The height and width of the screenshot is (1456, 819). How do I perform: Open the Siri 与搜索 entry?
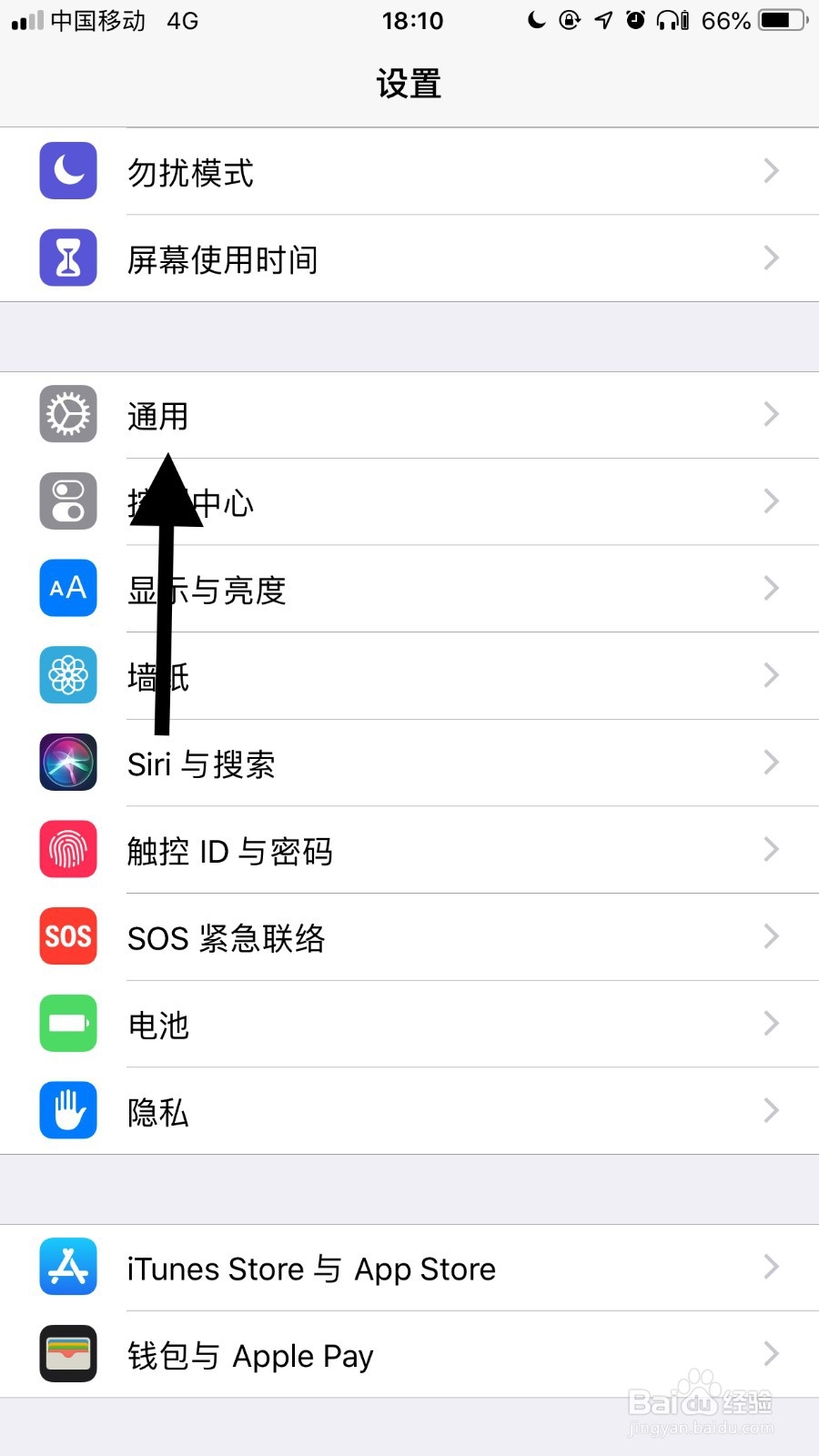click(409, 763)
